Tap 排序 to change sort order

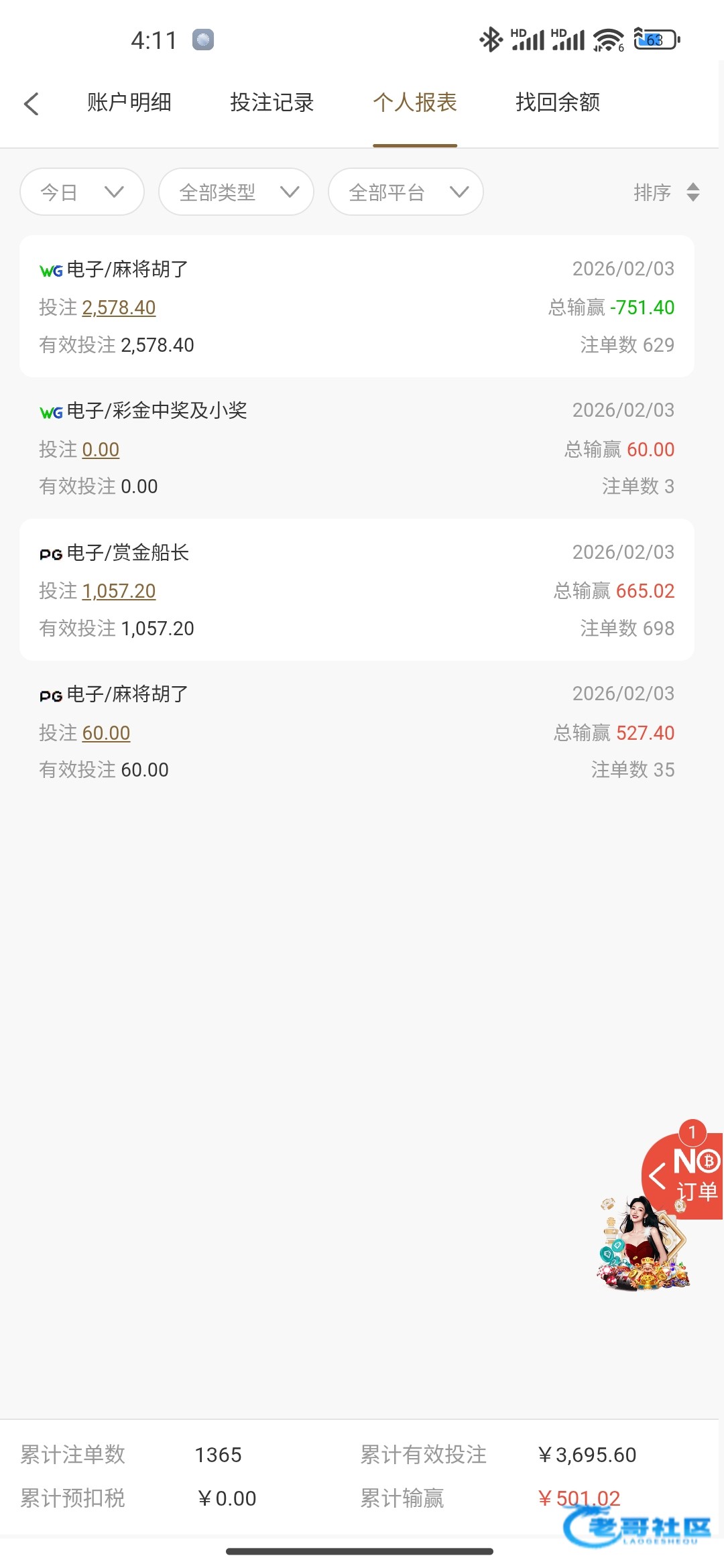[x=666, y=192]
